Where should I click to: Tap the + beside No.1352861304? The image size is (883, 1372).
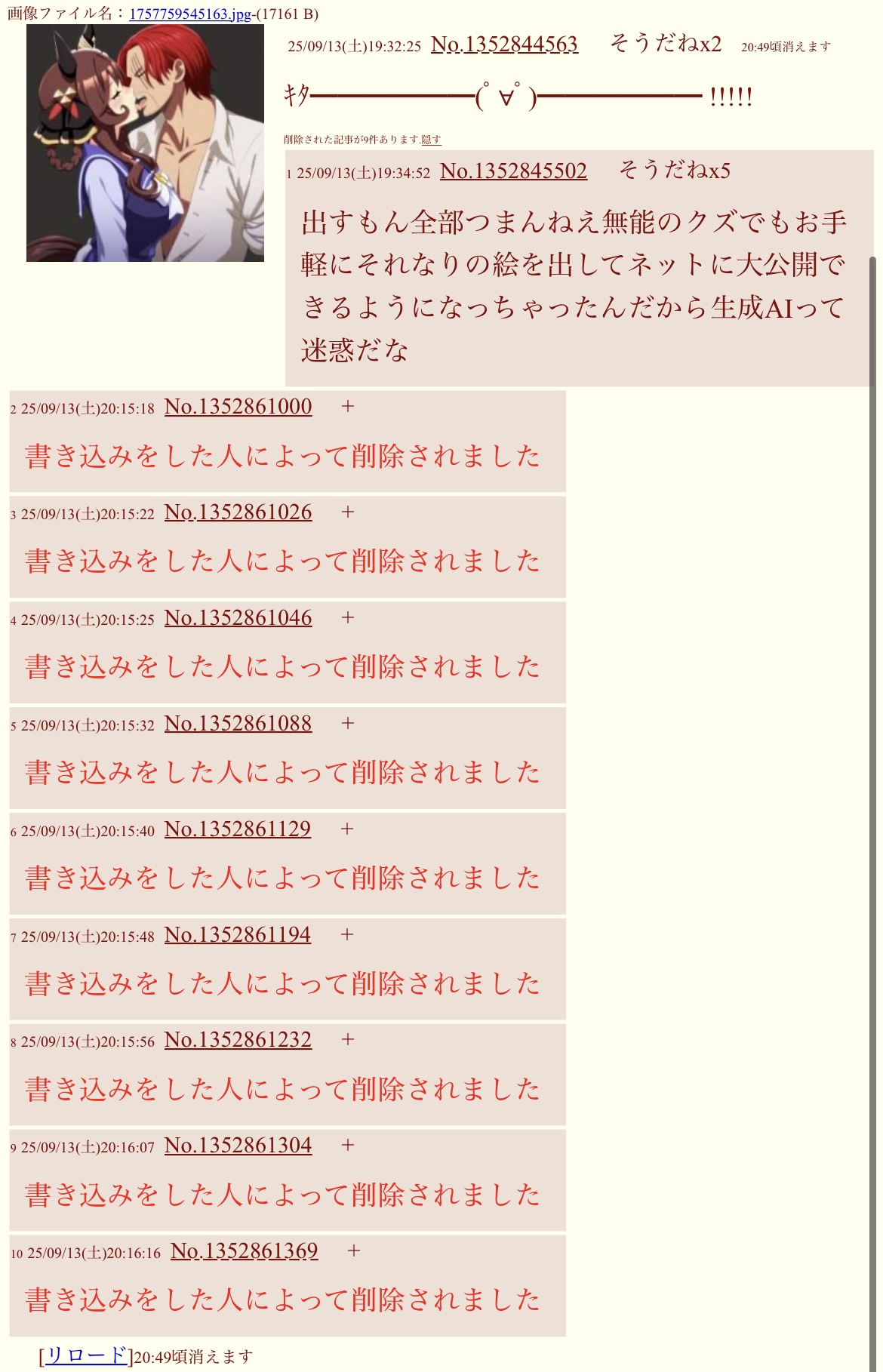pos(348,1146)
